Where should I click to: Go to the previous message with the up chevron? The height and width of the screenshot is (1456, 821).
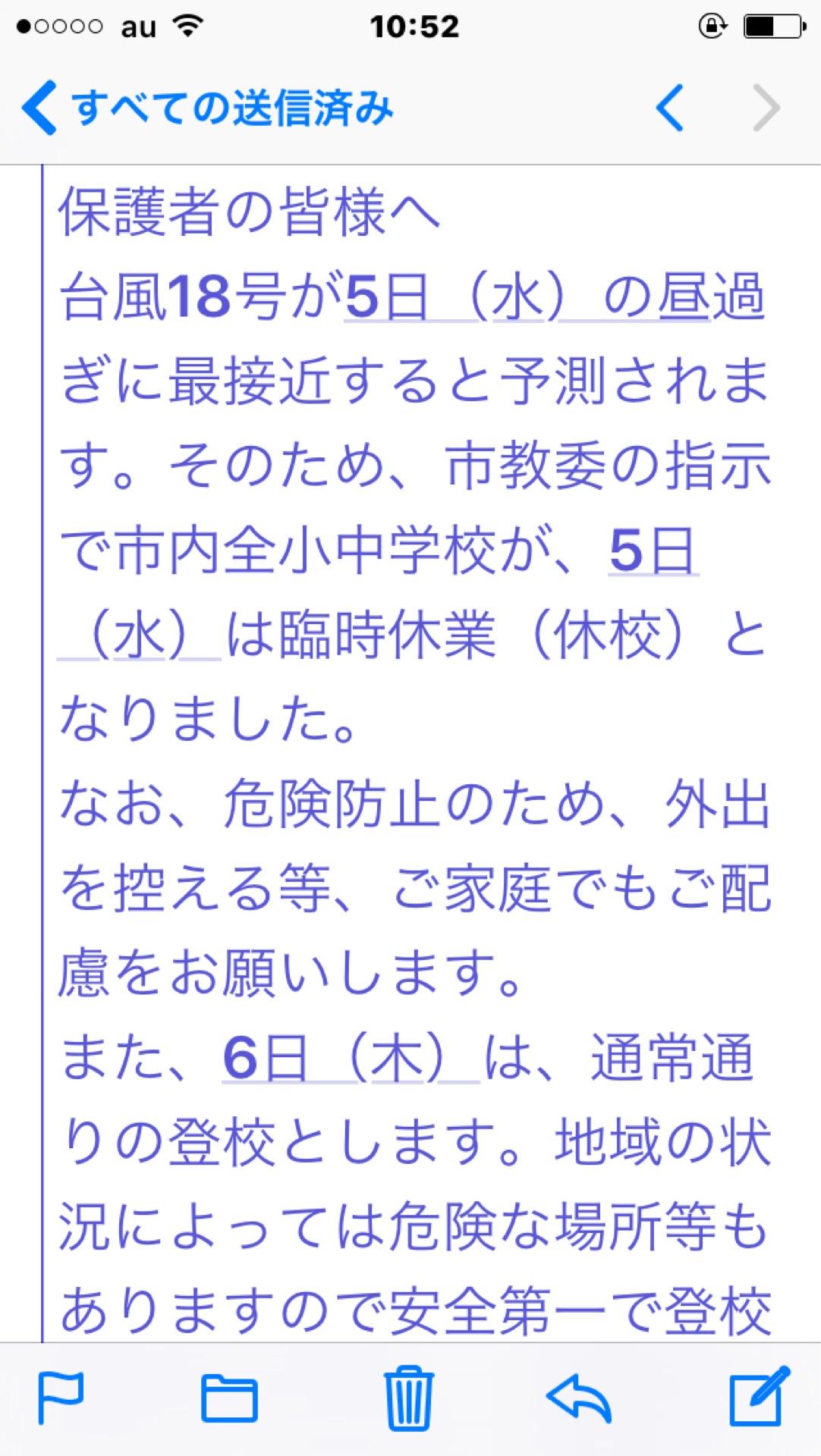point(671,108)
